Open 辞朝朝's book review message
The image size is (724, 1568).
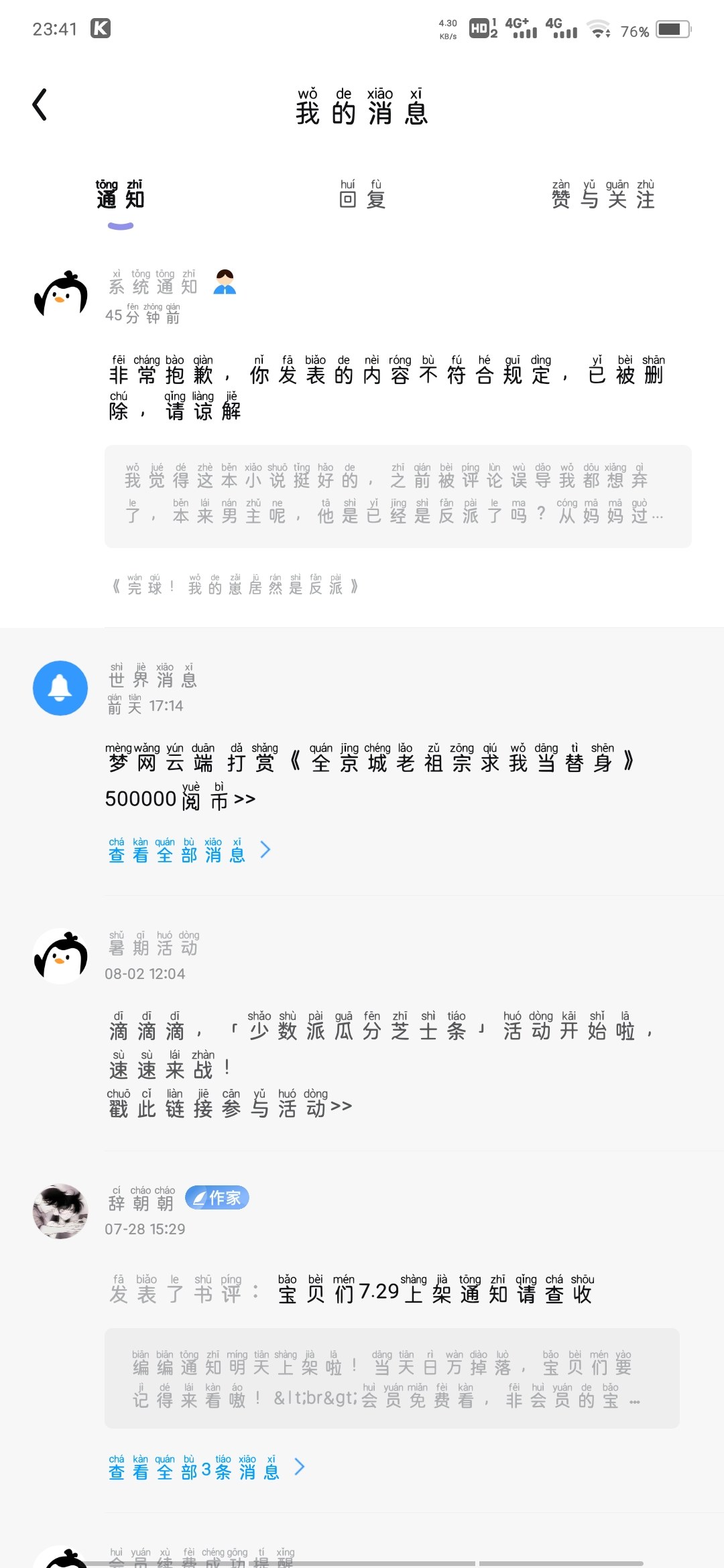(351, 1292)
